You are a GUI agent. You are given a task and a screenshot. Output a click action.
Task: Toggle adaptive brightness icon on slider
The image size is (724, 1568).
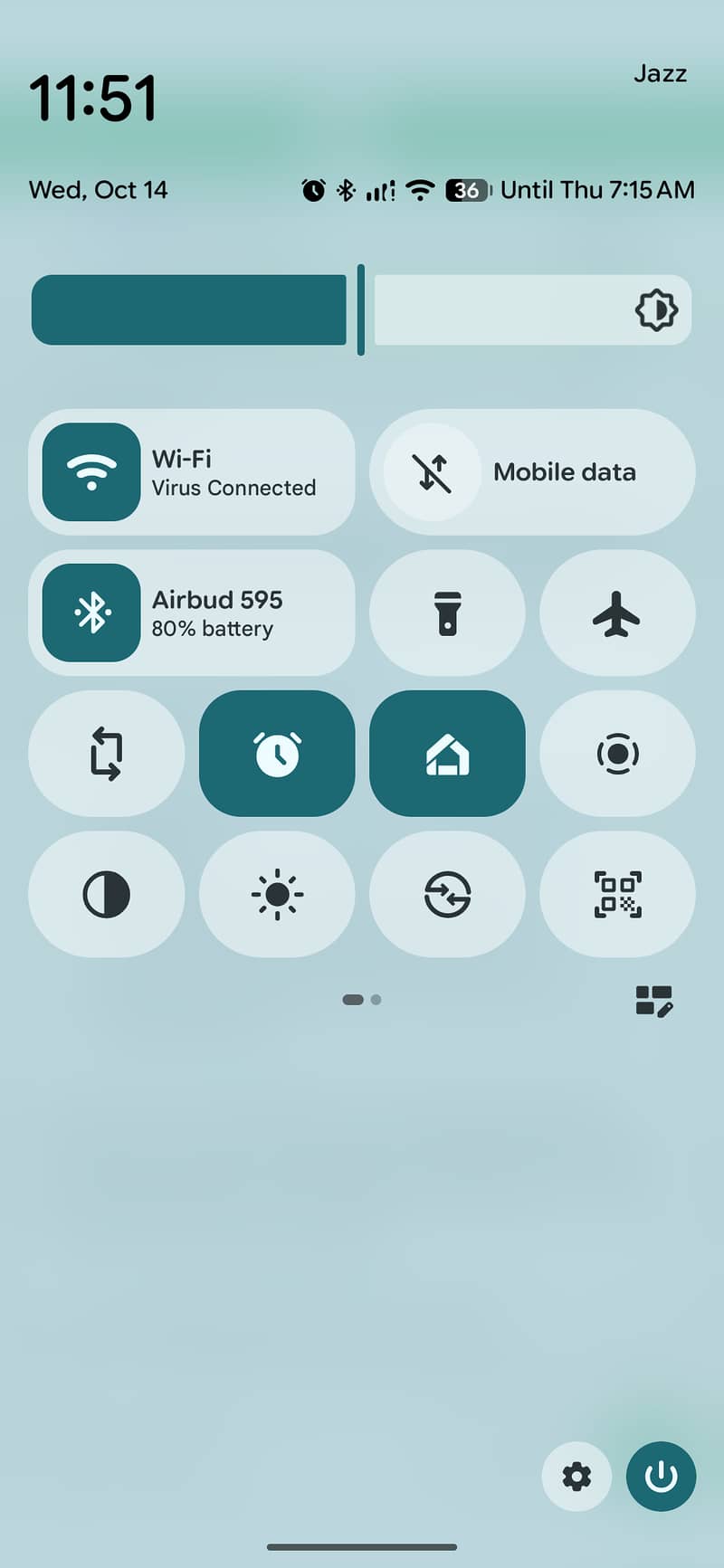656,310
